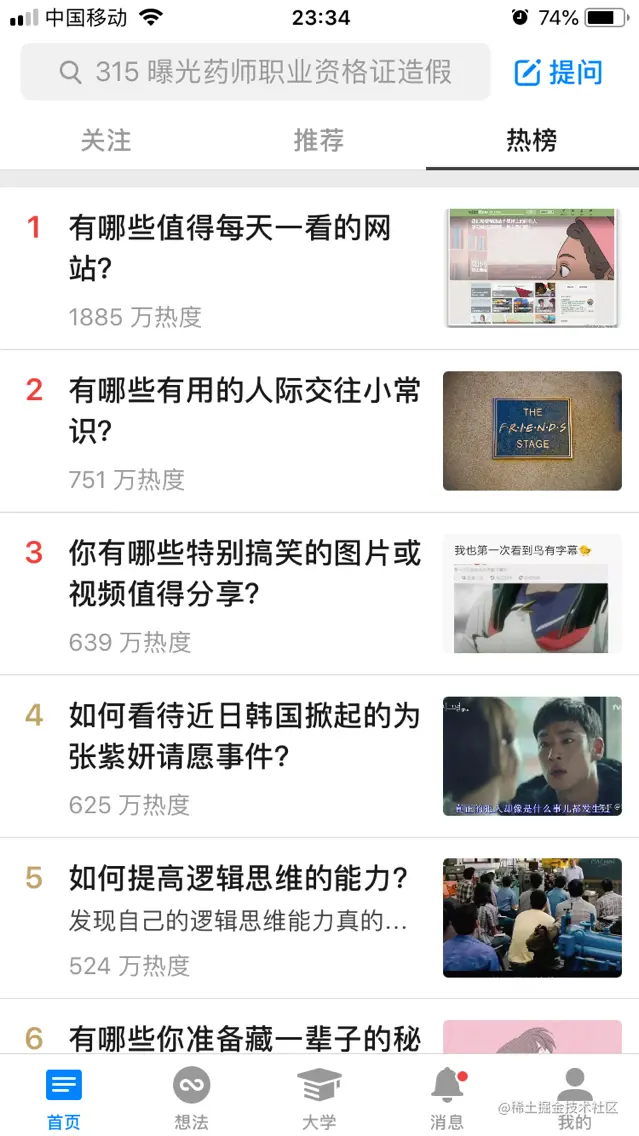Open the 我的 profile tab
This screenshot has height=1136, width=639.
pyautogui.click(x=574, y=1098)
